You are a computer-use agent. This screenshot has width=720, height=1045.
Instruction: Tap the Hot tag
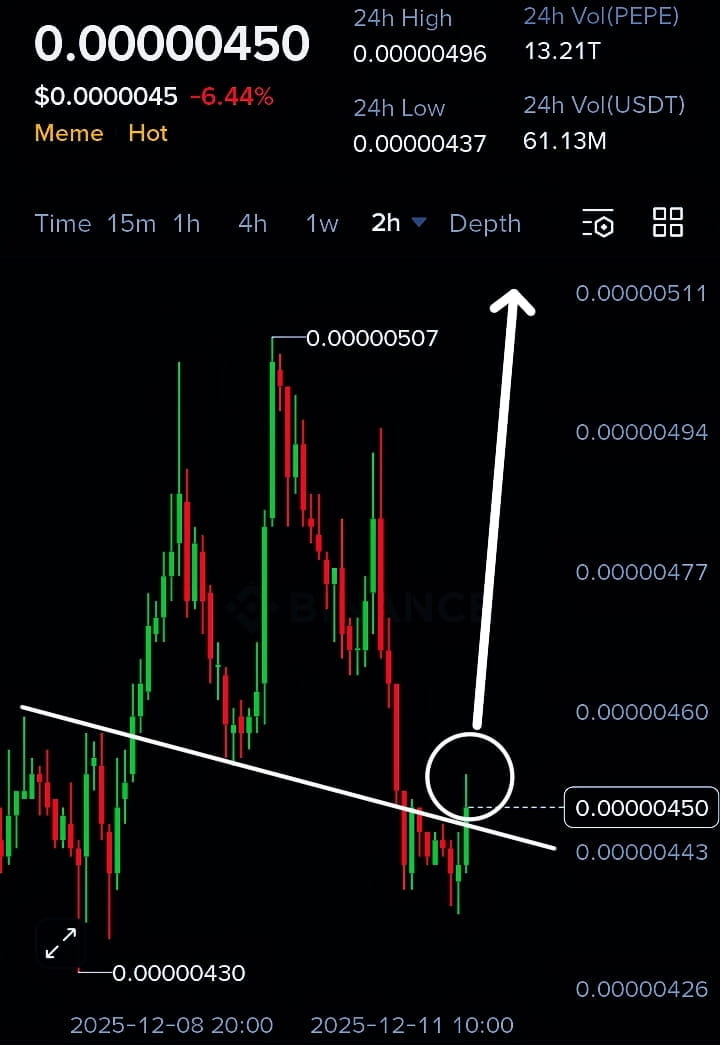[148, 133]
